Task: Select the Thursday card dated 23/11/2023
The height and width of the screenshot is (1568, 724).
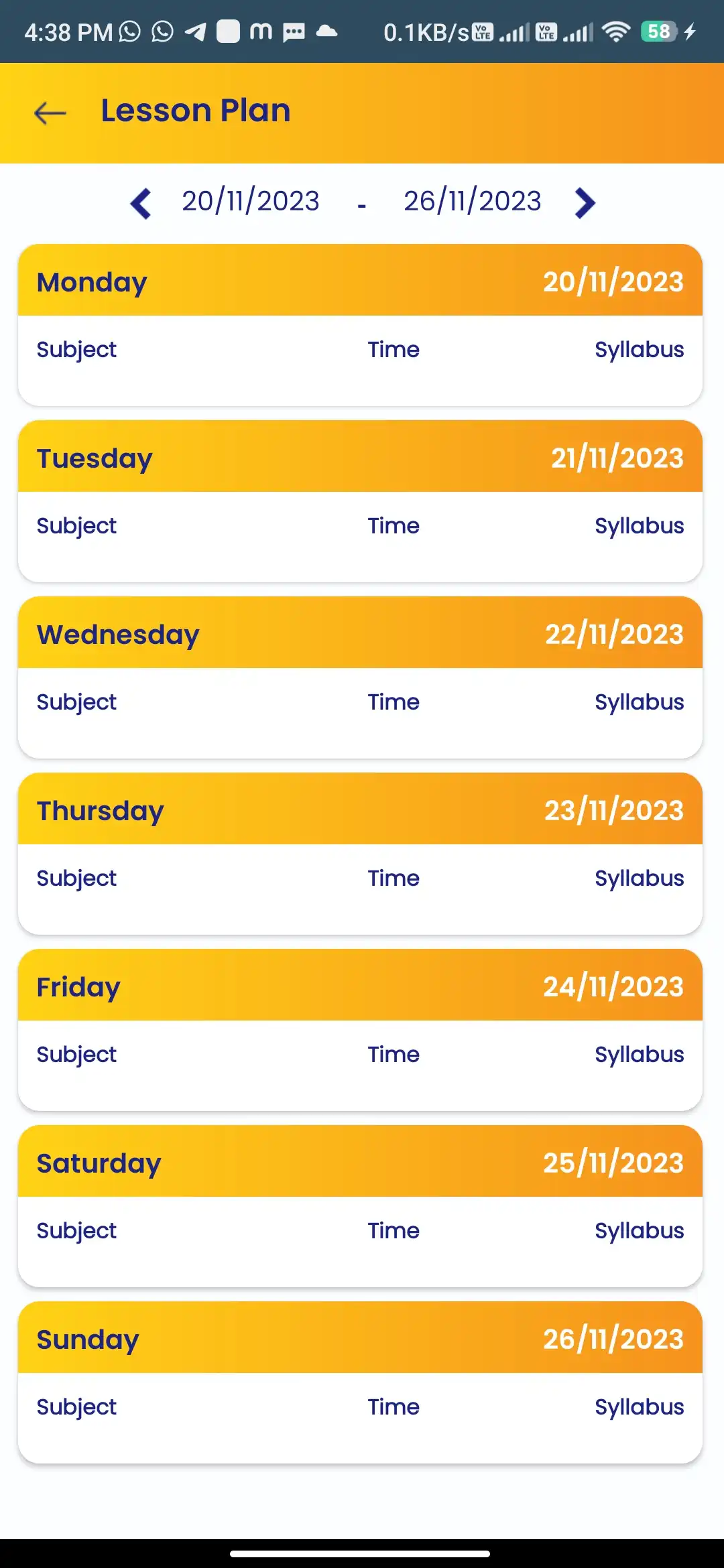Action: 361,809
